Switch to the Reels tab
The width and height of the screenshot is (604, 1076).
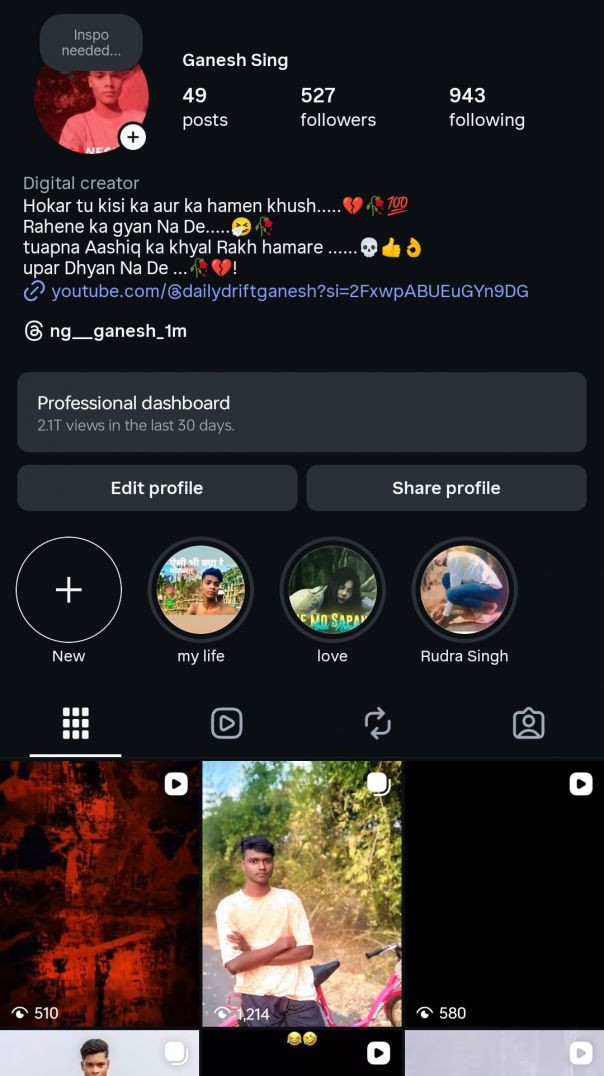pyautogui.click(x=227, y=723)
